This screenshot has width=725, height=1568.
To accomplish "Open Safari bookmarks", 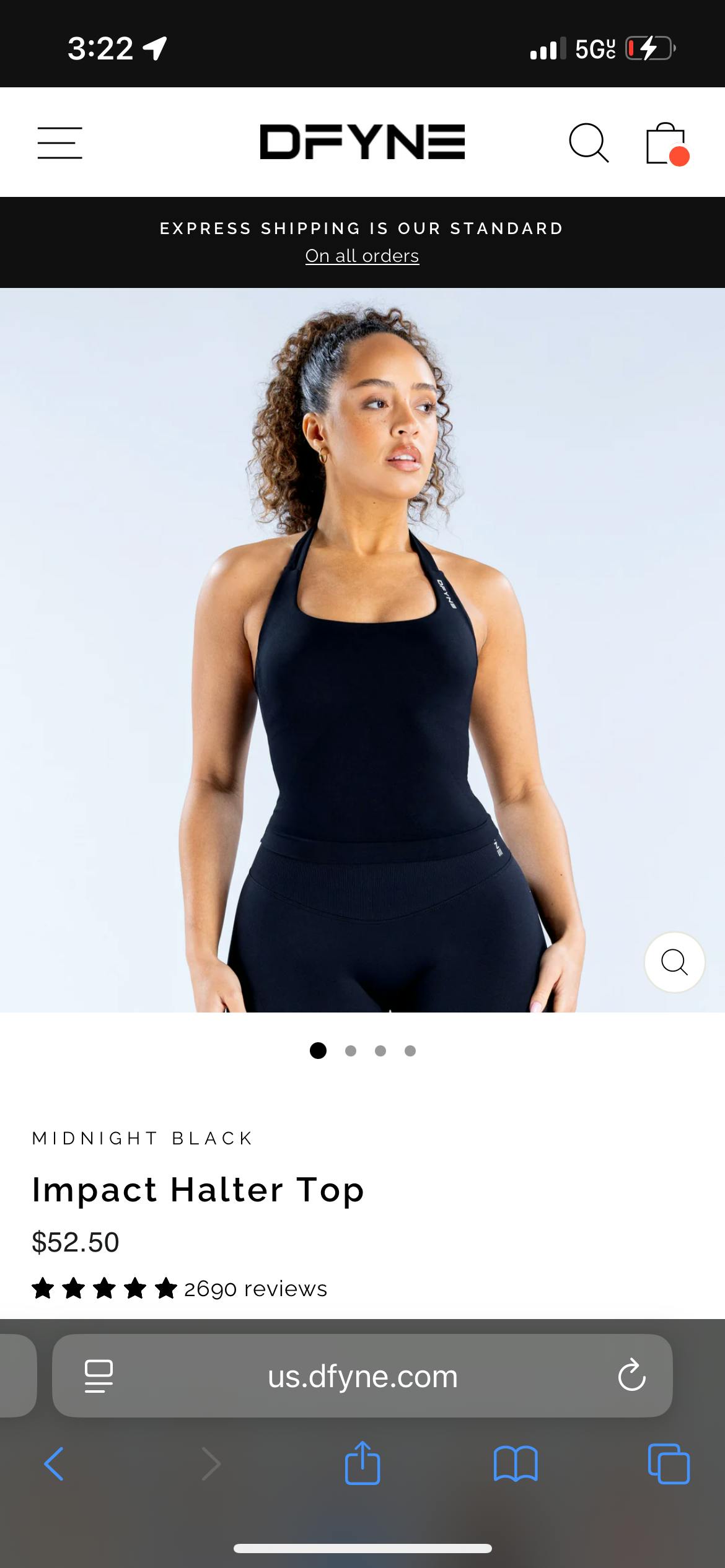I will [x=516, y=1464].
